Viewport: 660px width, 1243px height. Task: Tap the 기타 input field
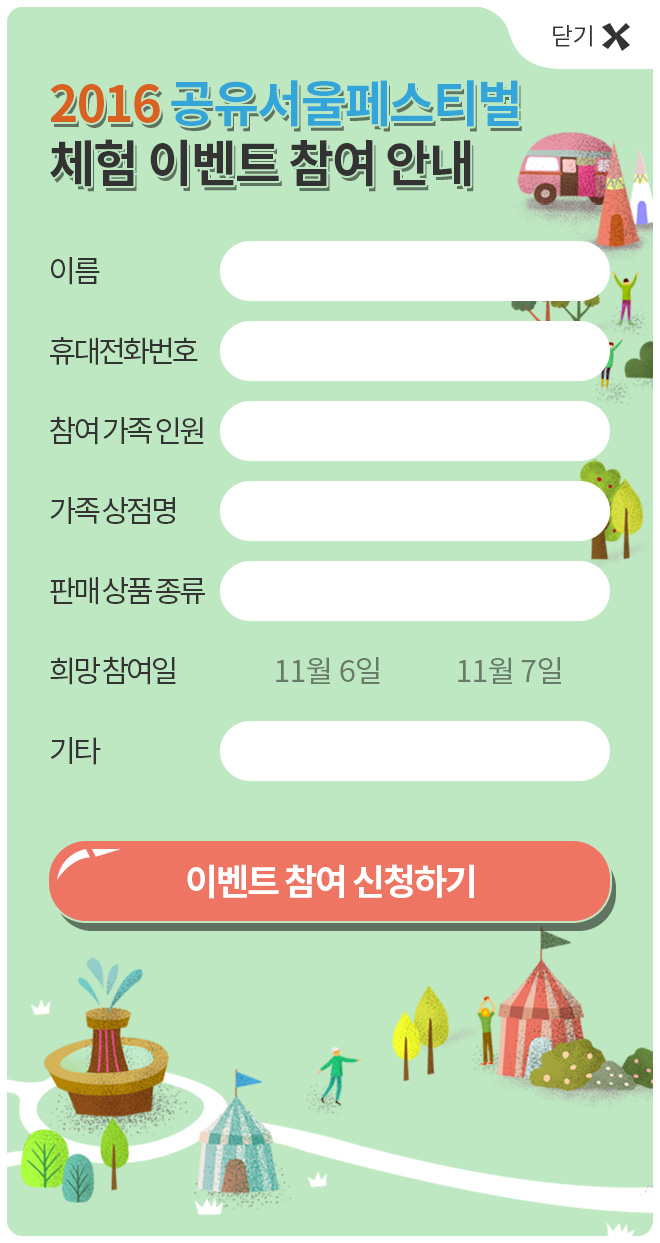click(x=414, y=751)
